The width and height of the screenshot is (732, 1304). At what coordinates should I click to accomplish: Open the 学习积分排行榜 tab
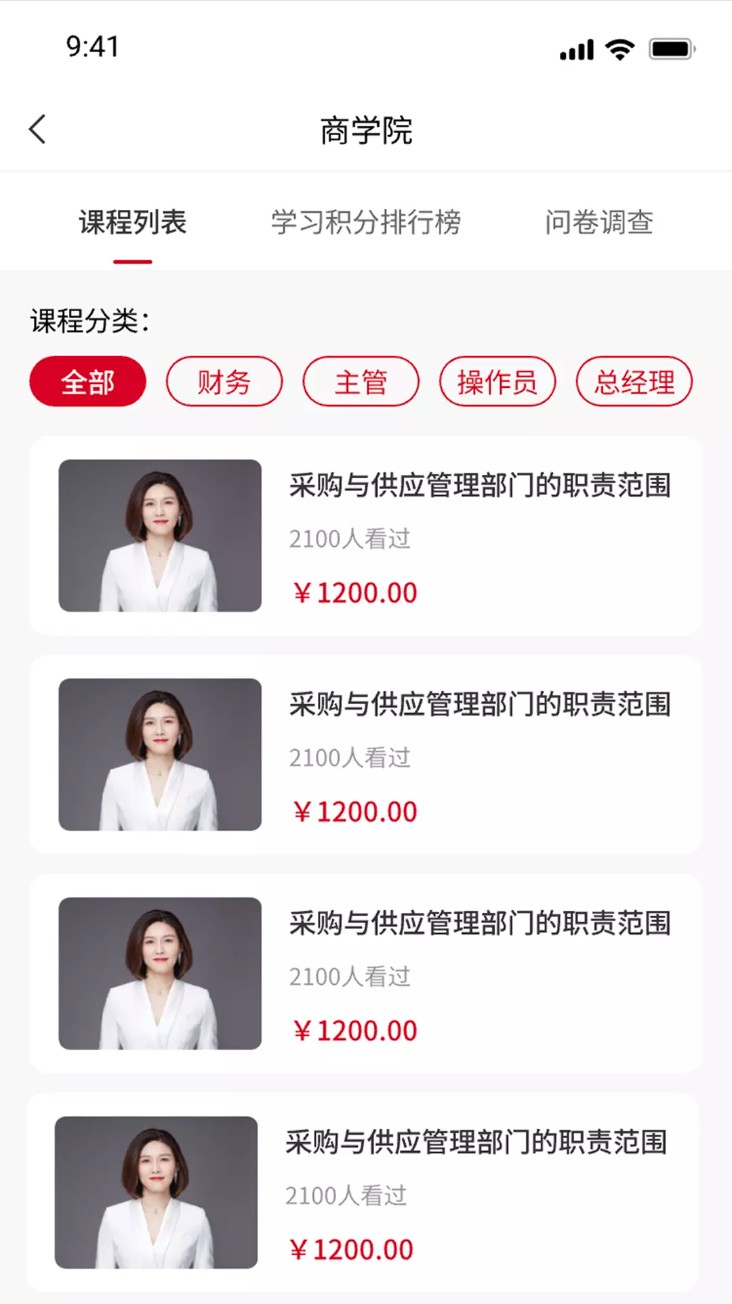[366, 222]
